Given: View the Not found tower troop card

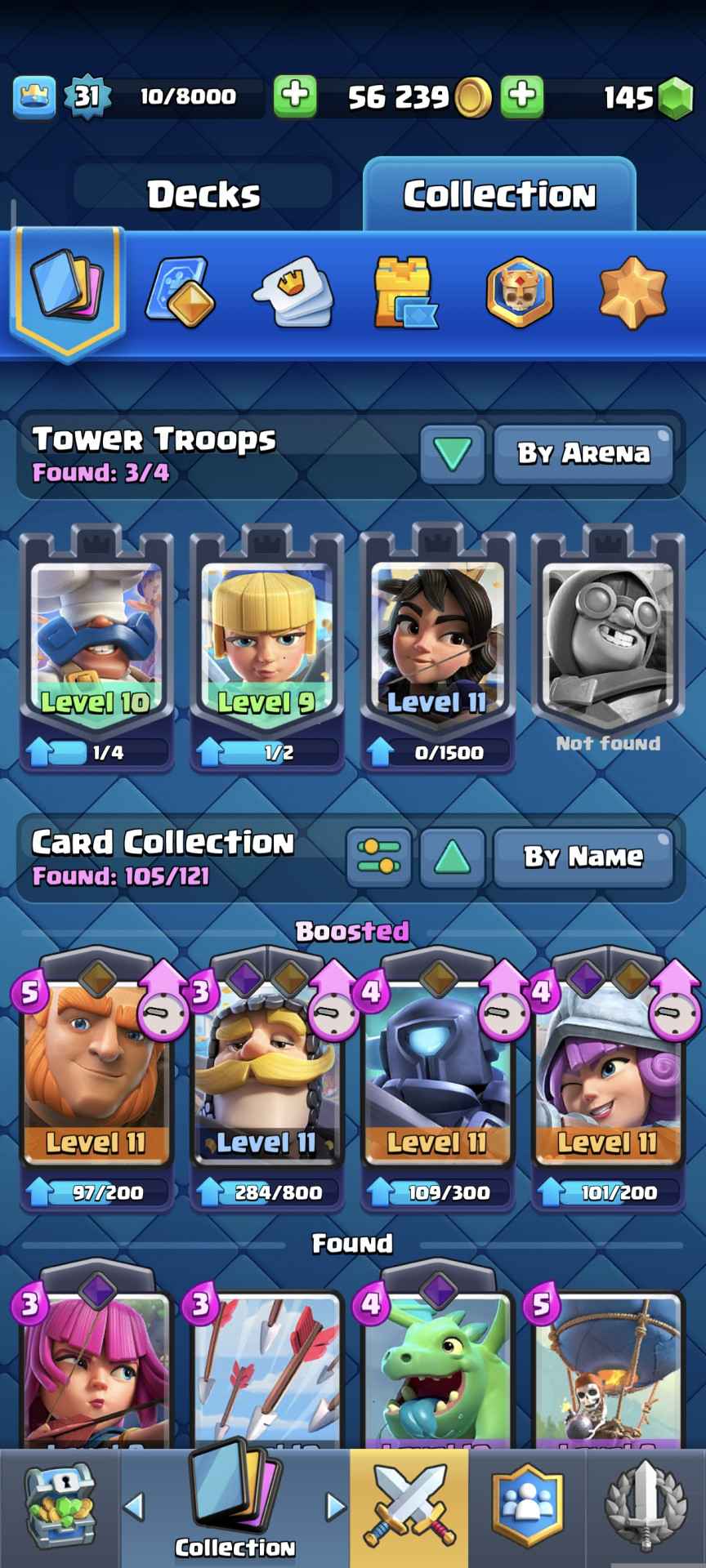Looking at the screenshot, I should [x=607, y=637].
